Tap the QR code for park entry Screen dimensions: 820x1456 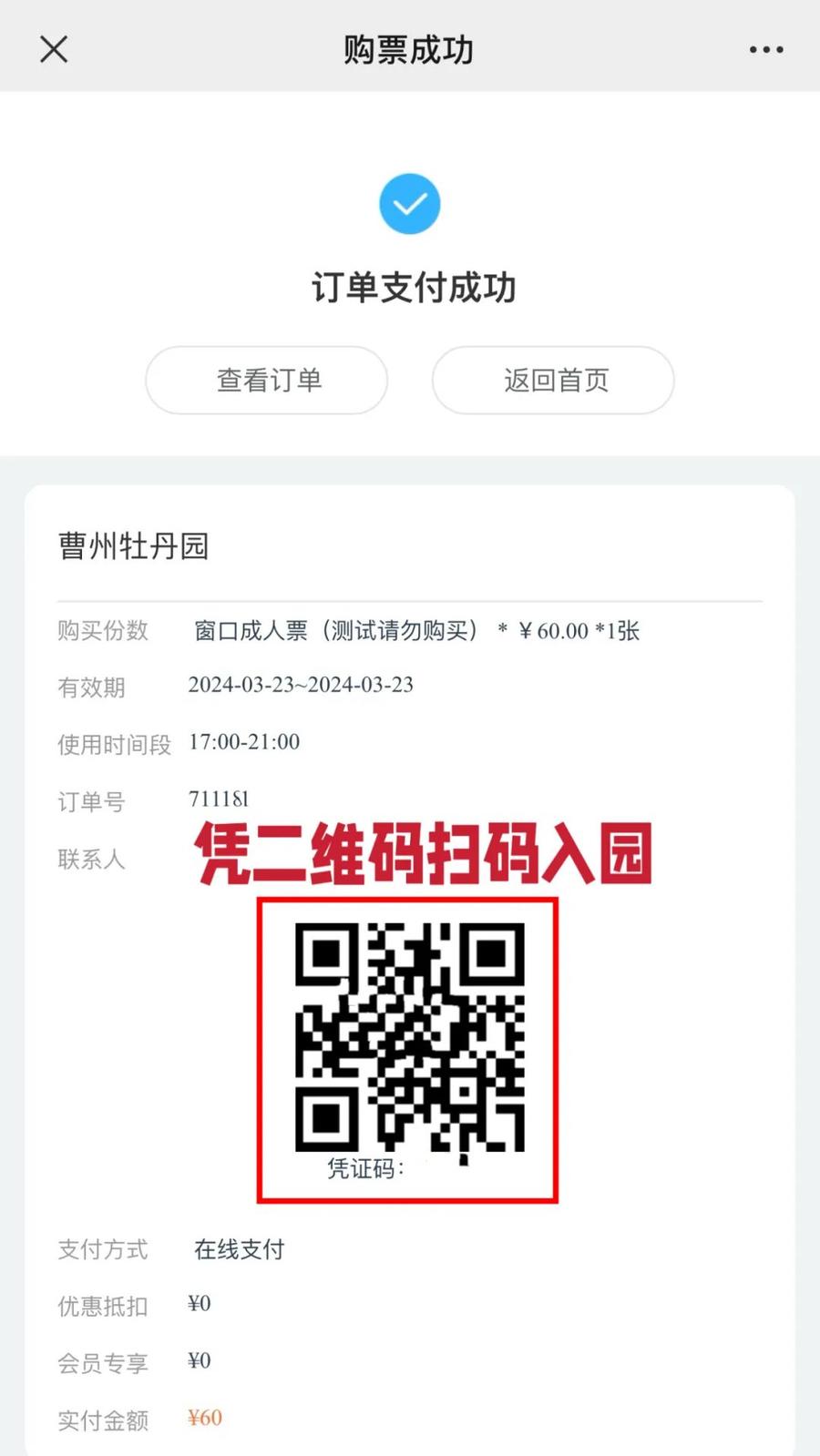click(410, 1038)
